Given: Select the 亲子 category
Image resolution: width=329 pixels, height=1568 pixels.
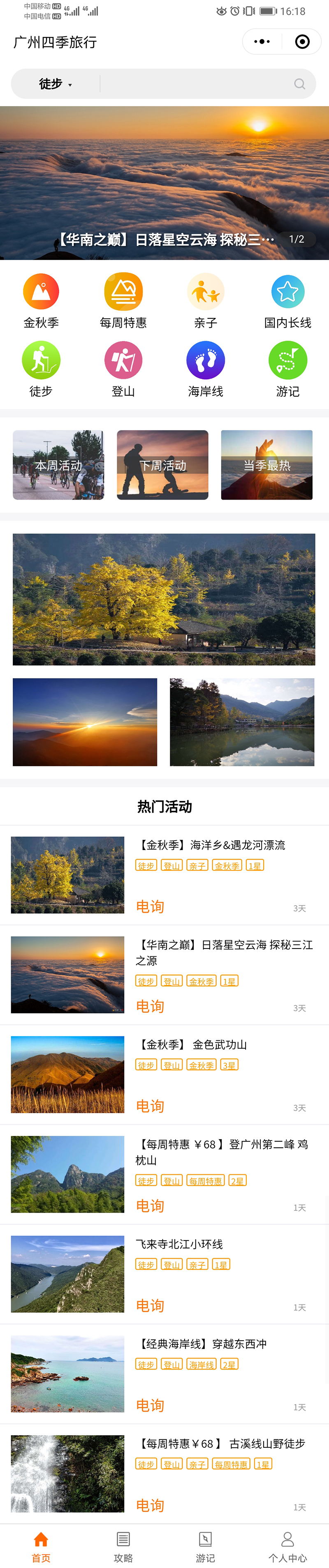Looking at the screenshot, I should 206,300.
